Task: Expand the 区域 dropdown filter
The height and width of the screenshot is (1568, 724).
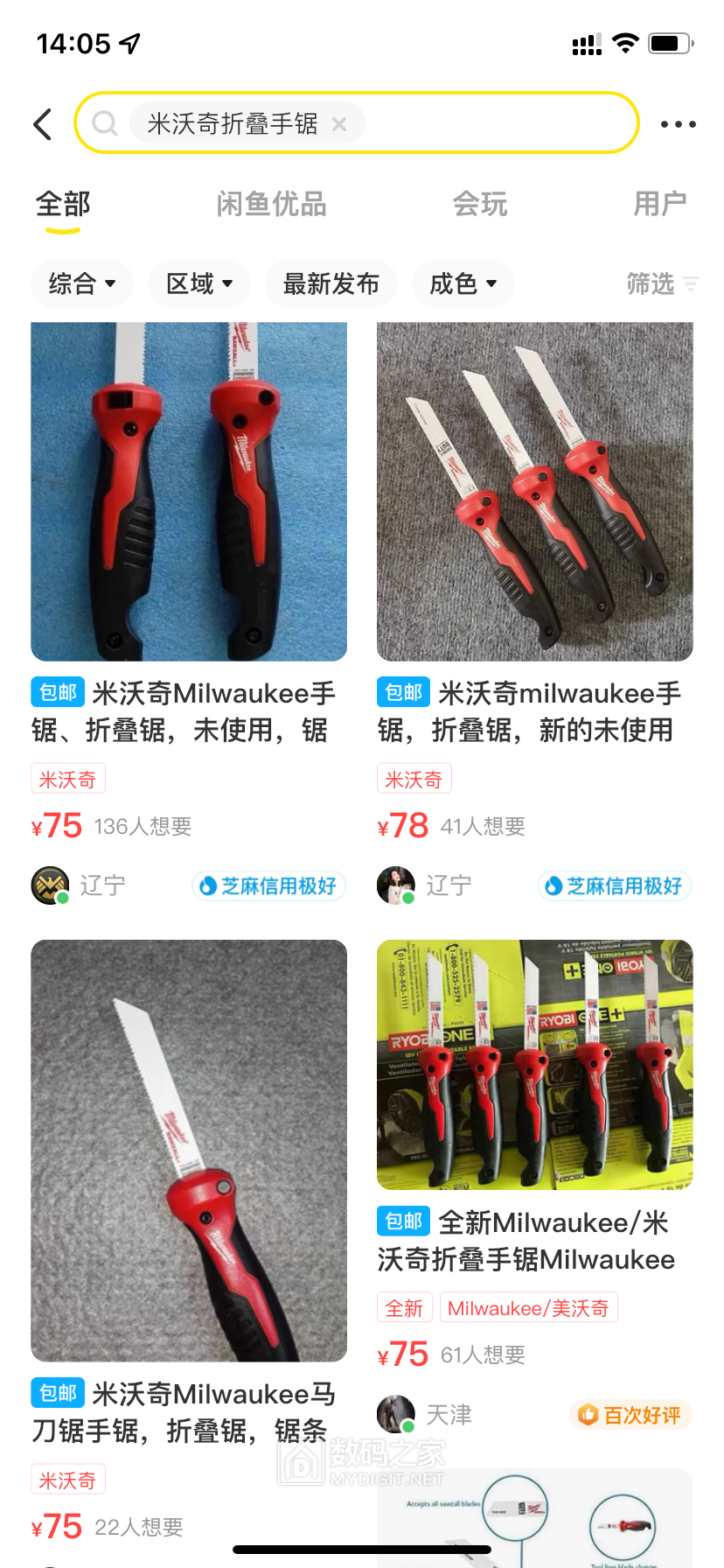Action: click(199, 283)
